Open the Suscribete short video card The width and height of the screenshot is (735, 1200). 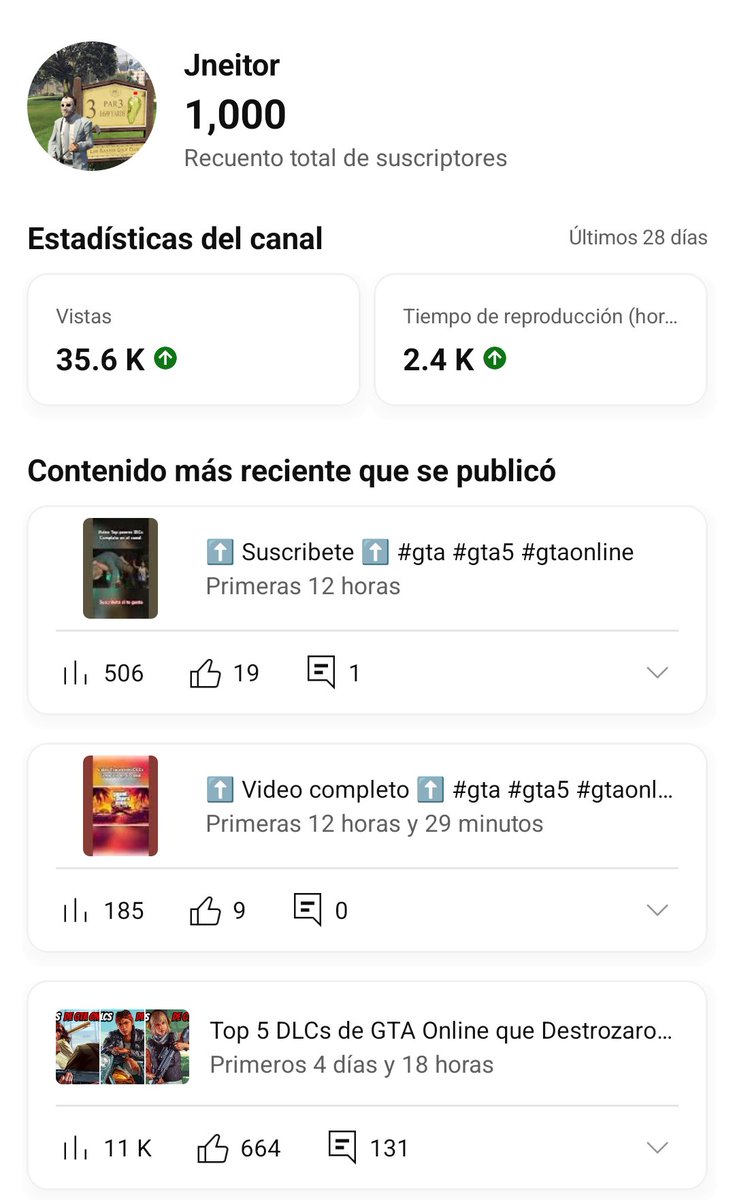click(x=419, y=568)
